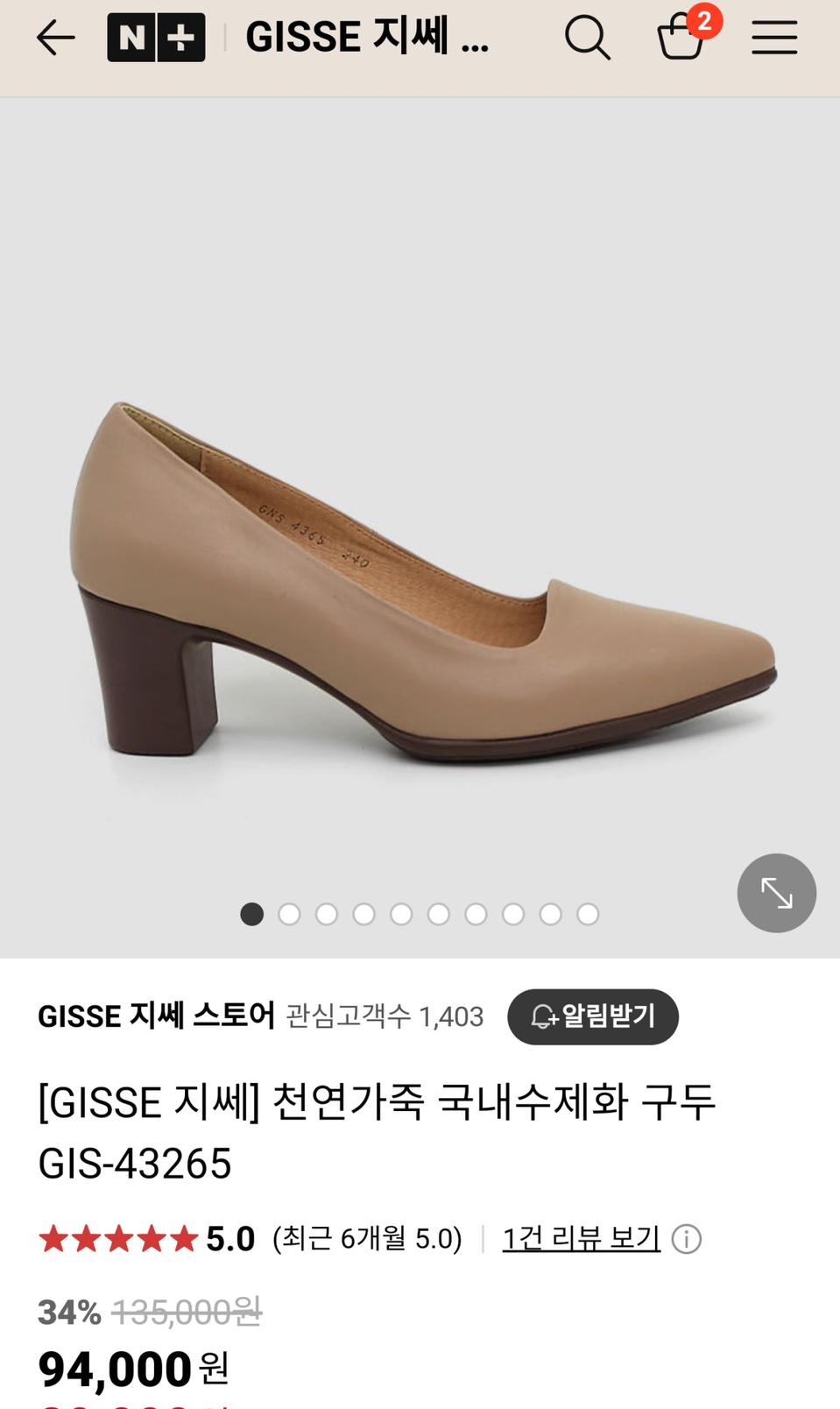
Task: Select the seventh carousel dot
Action: point(476,914)
